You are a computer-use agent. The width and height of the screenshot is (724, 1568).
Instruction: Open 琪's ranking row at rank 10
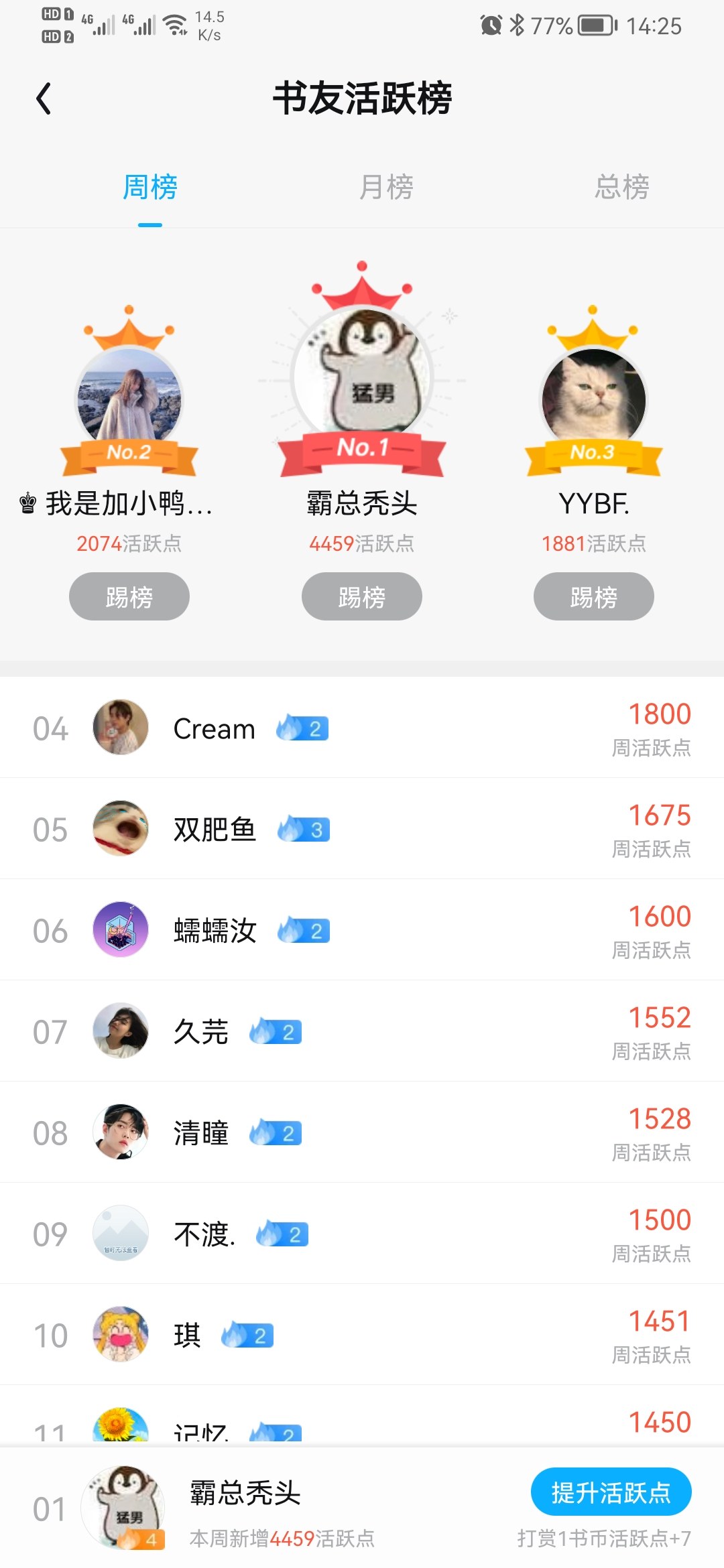tap(362, 1335)
